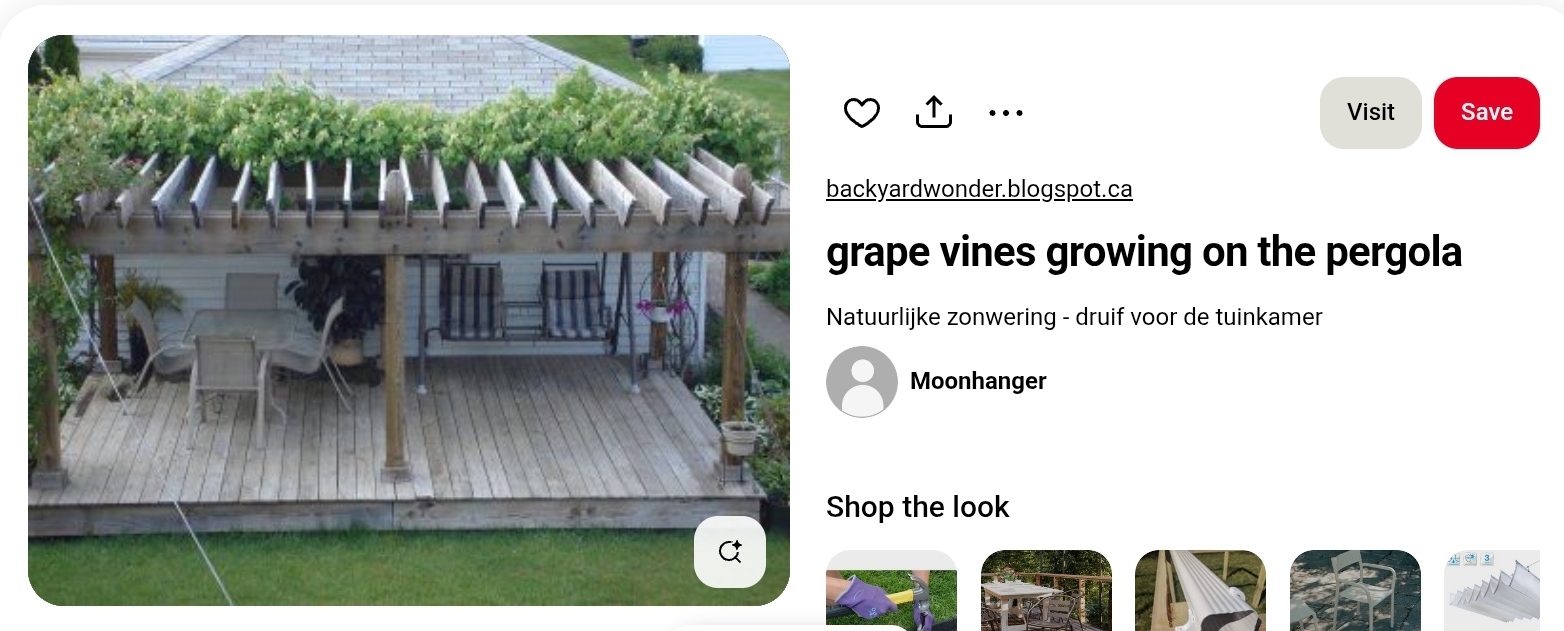
Task: Open the backyardwonder.blogspot.ca link
Action: point(979,189)
